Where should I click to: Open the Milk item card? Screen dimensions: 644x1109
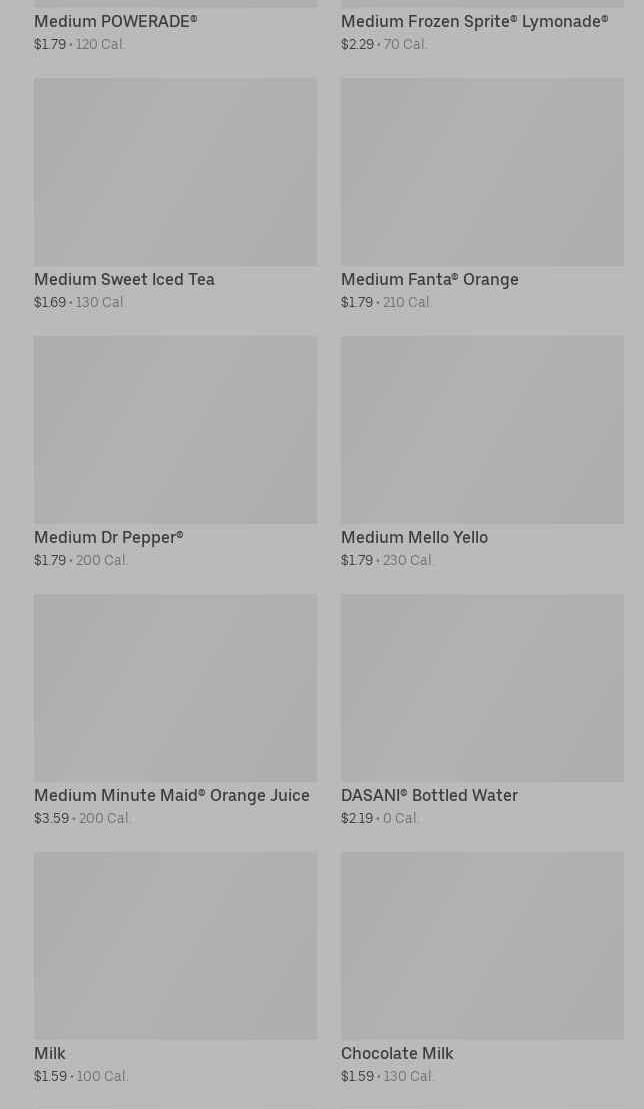click(x=175, y=968)
